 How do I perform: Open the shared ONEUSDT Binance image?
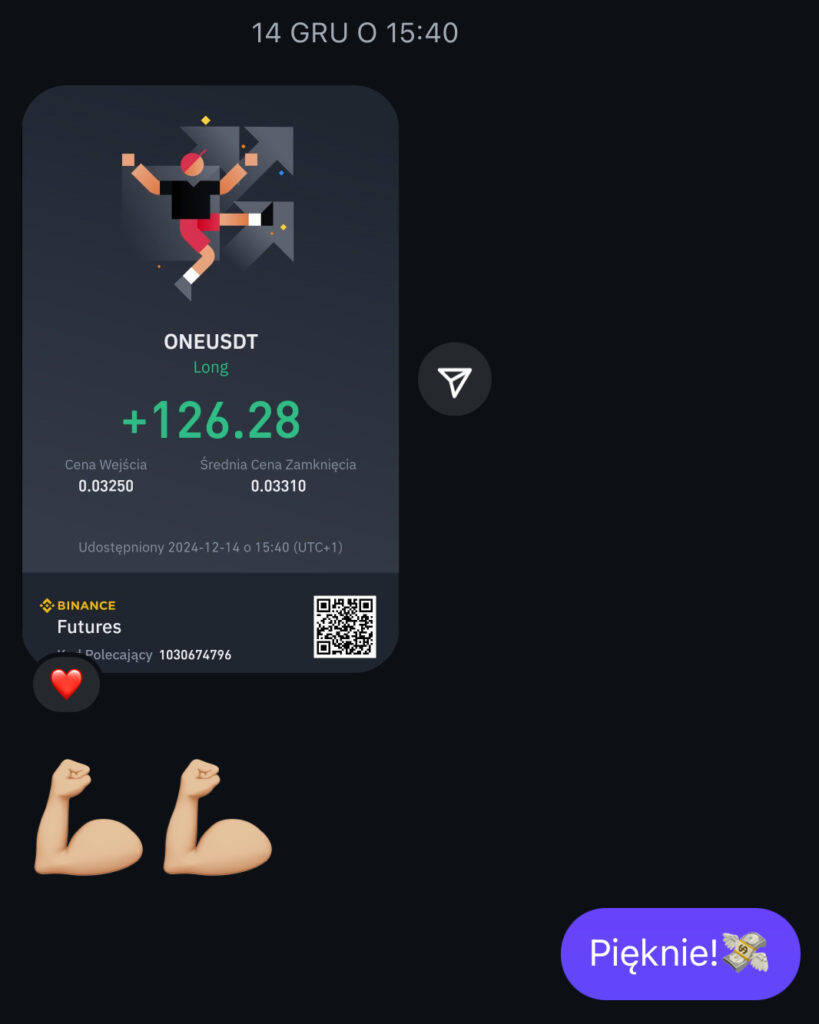(x=210, y=378)
